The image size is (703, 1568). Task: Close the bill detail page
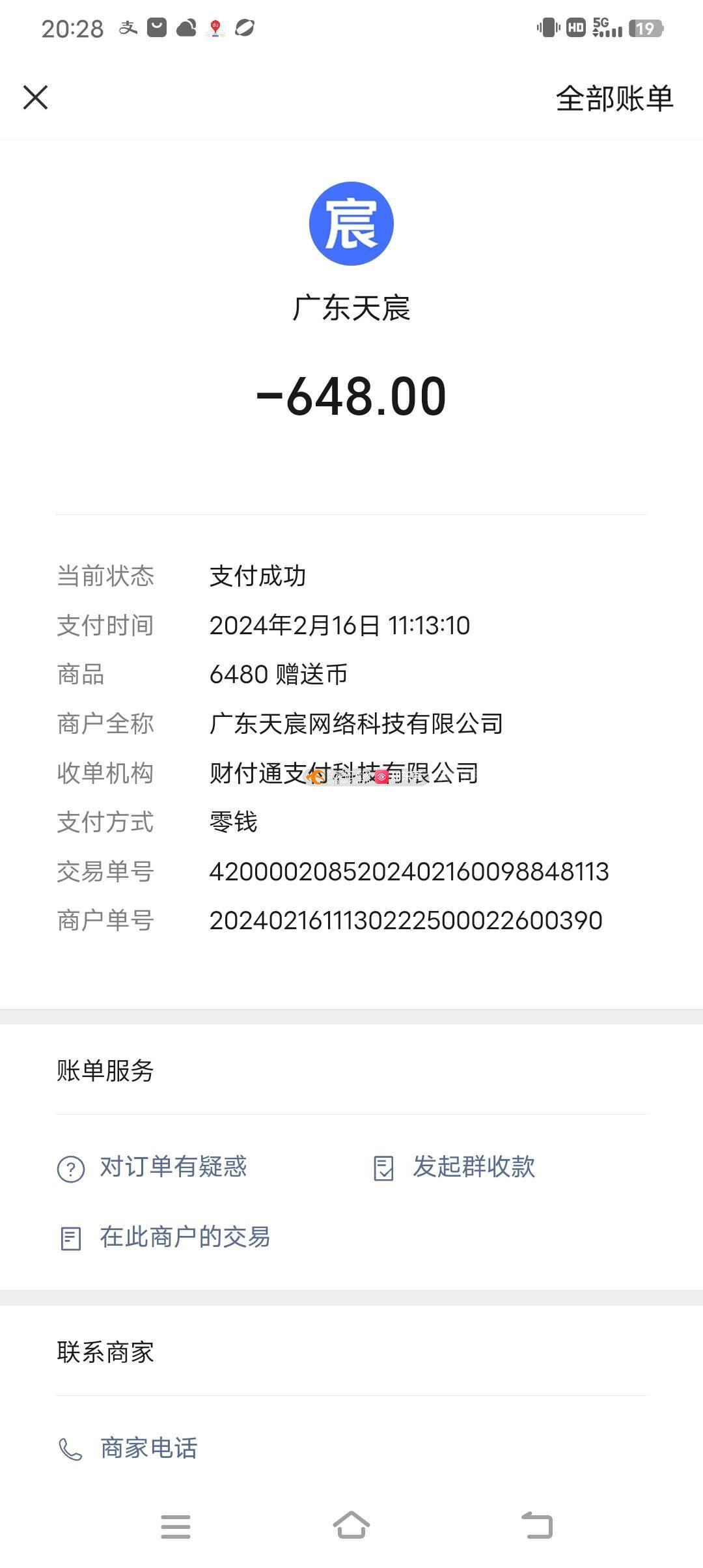pos(36,98)
